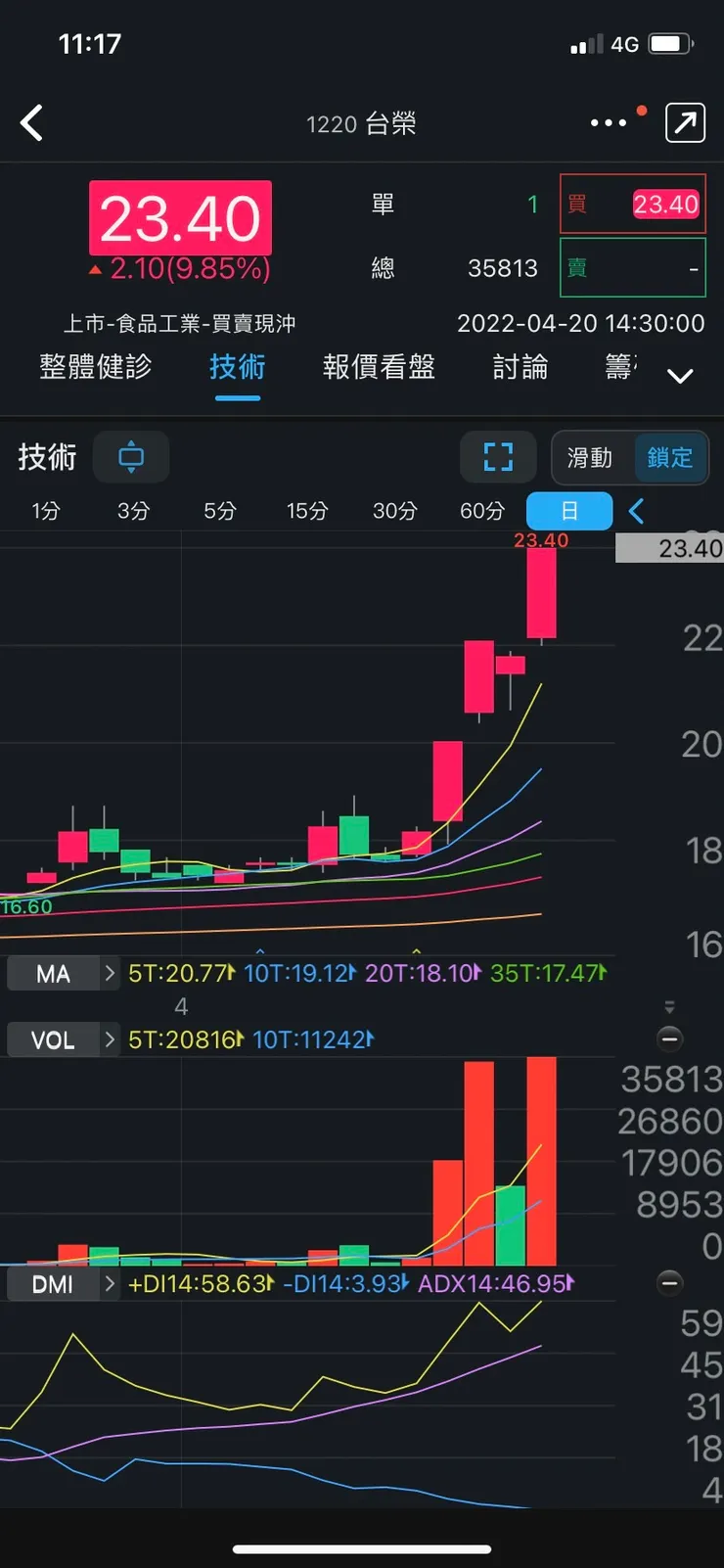Switch chart mode to 滑動 (slide)
724x1568 pixels.
pos(590,457)
